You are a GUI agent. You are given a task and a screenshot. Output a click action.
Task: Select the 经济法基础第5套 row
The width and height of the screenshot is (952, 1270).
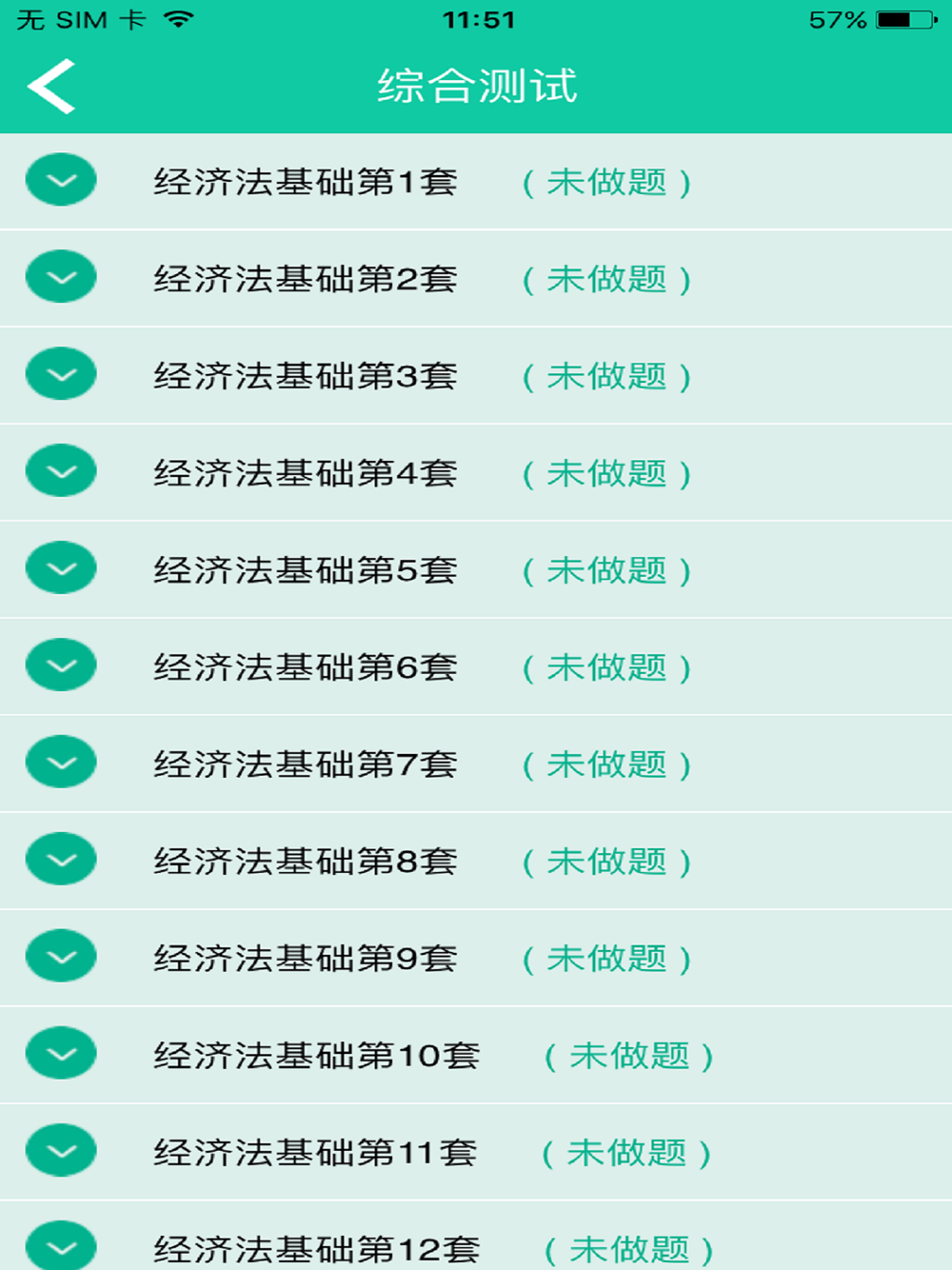pos(476,569)
